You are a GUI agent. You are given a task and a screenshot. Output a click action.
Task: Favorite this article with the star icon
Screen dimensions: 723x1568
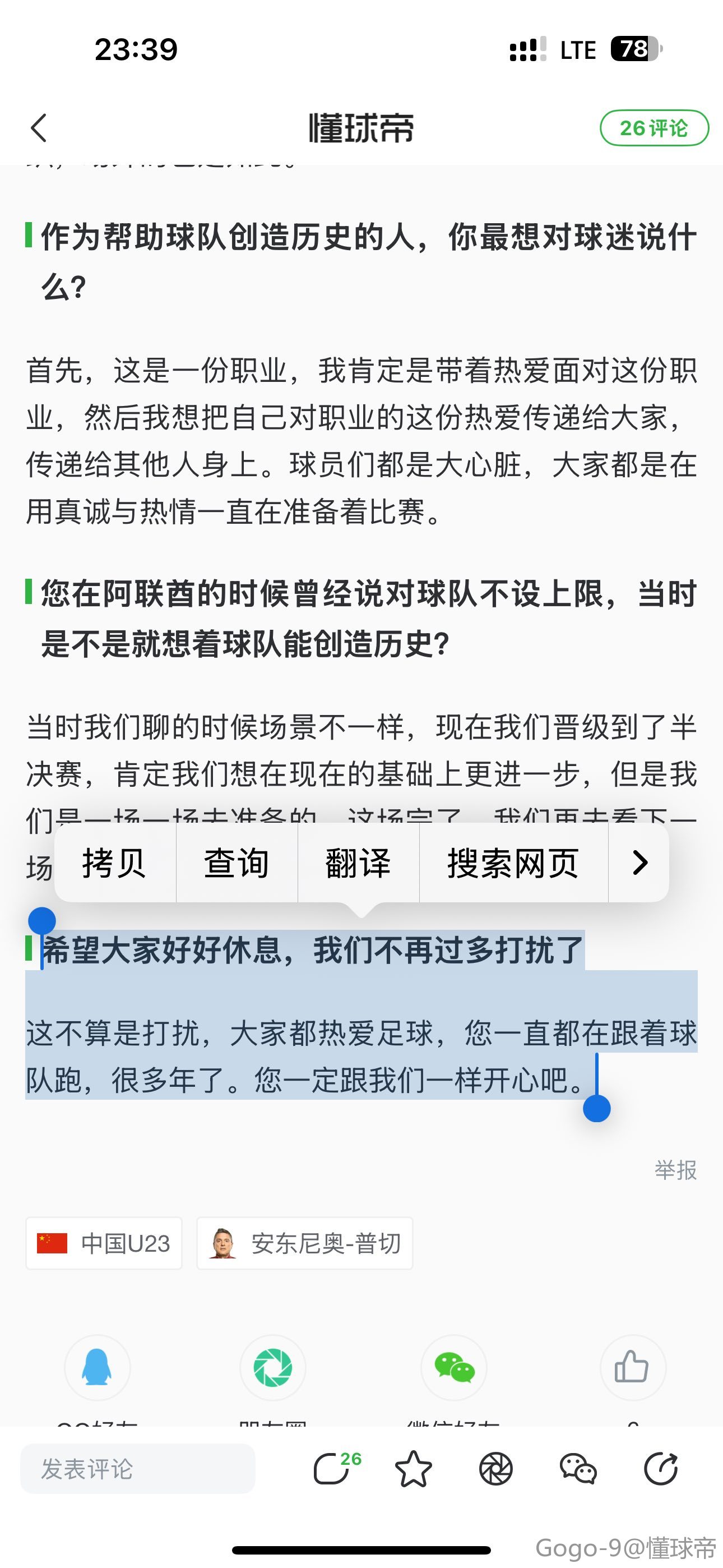[414, 1469]
